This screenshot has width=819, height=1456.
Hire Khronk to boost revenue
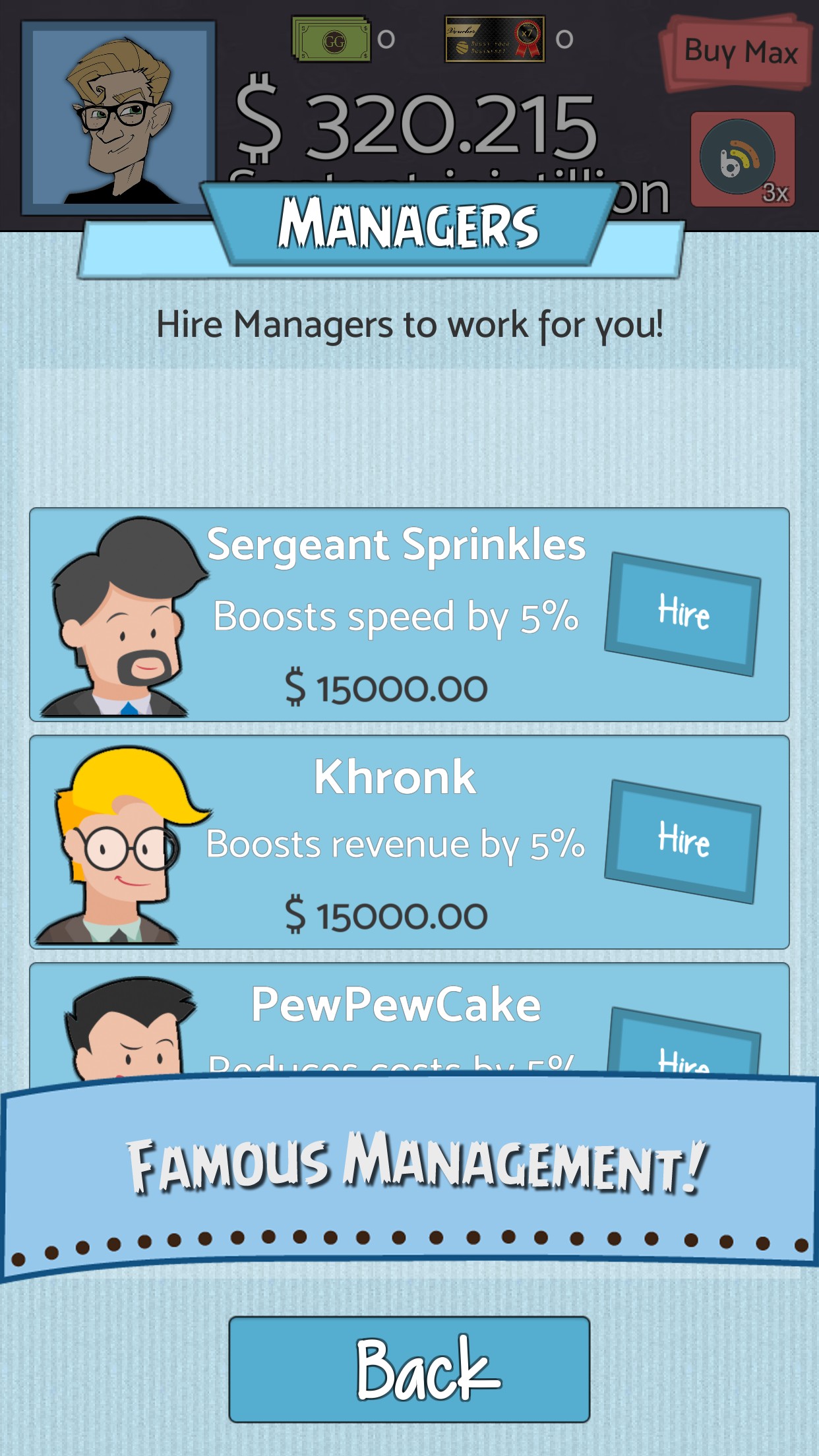click(x=683, y=841)
